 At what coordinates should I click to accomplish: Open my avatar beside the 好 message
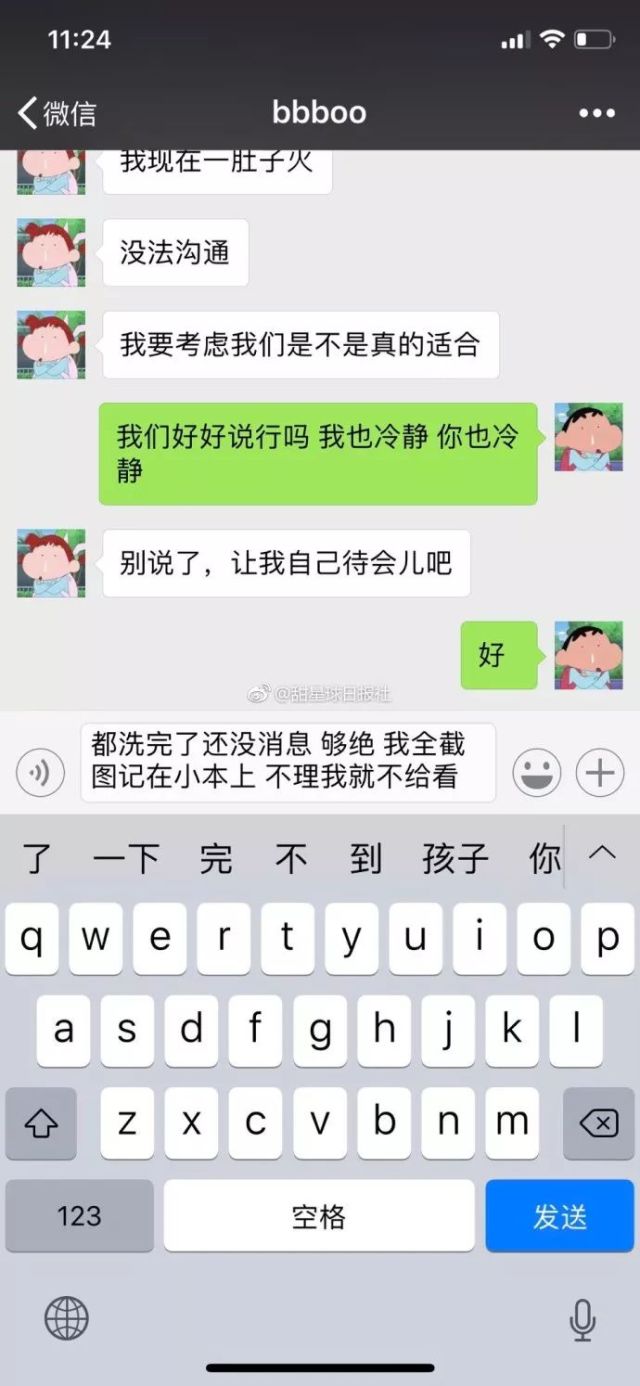coord(589,656)
